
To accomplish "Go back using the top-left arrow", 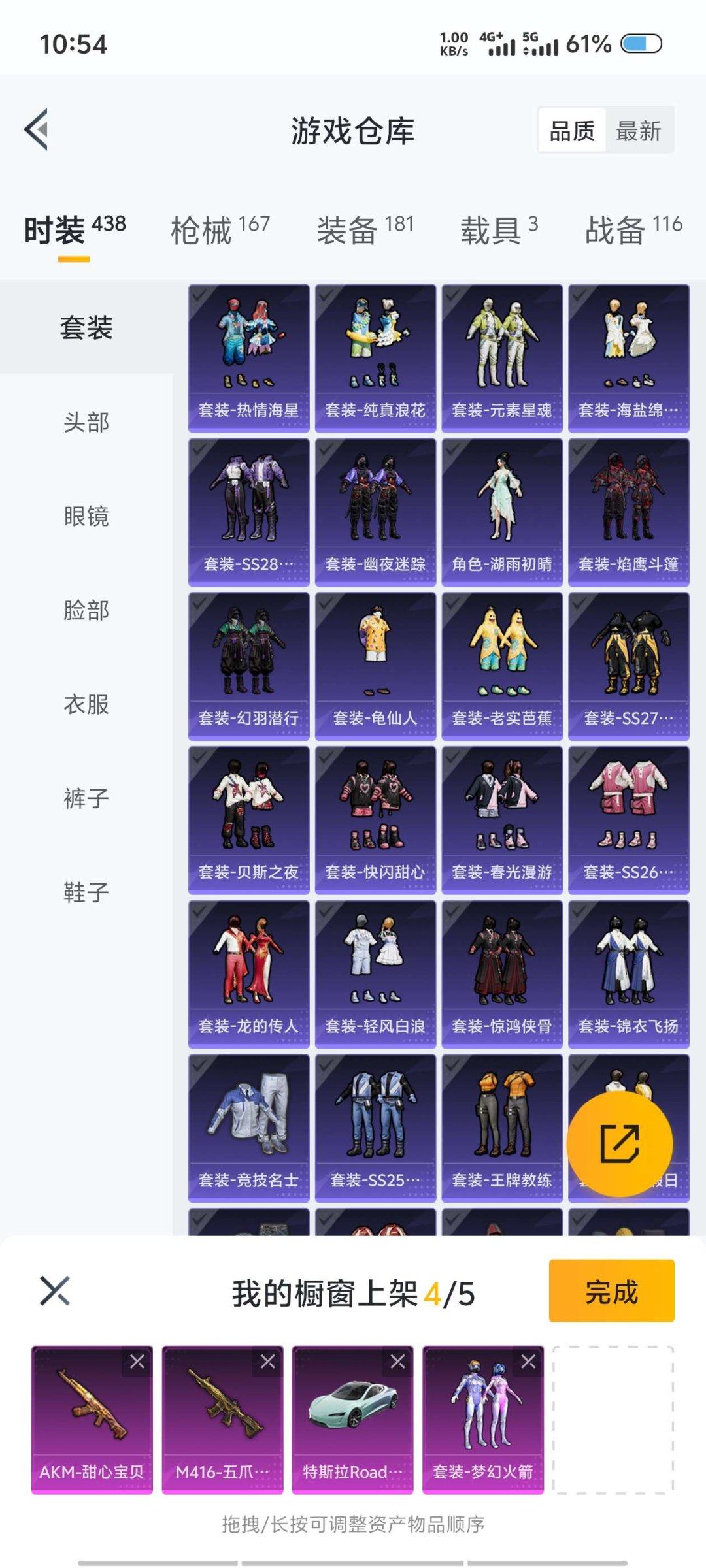I will [37, 129].
